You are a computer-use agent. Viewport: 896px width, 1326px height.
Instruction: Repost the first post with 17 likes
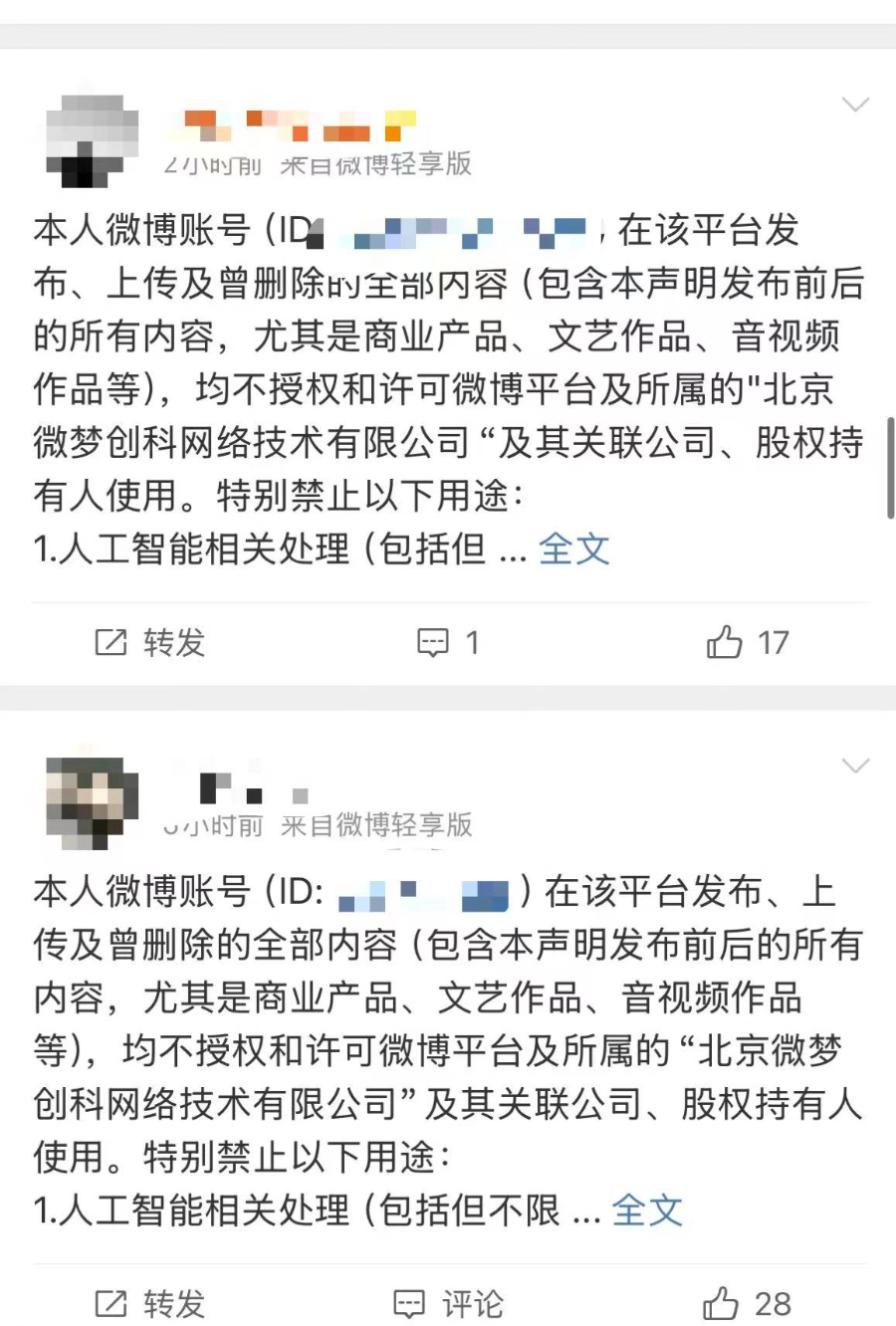(150, 642)
